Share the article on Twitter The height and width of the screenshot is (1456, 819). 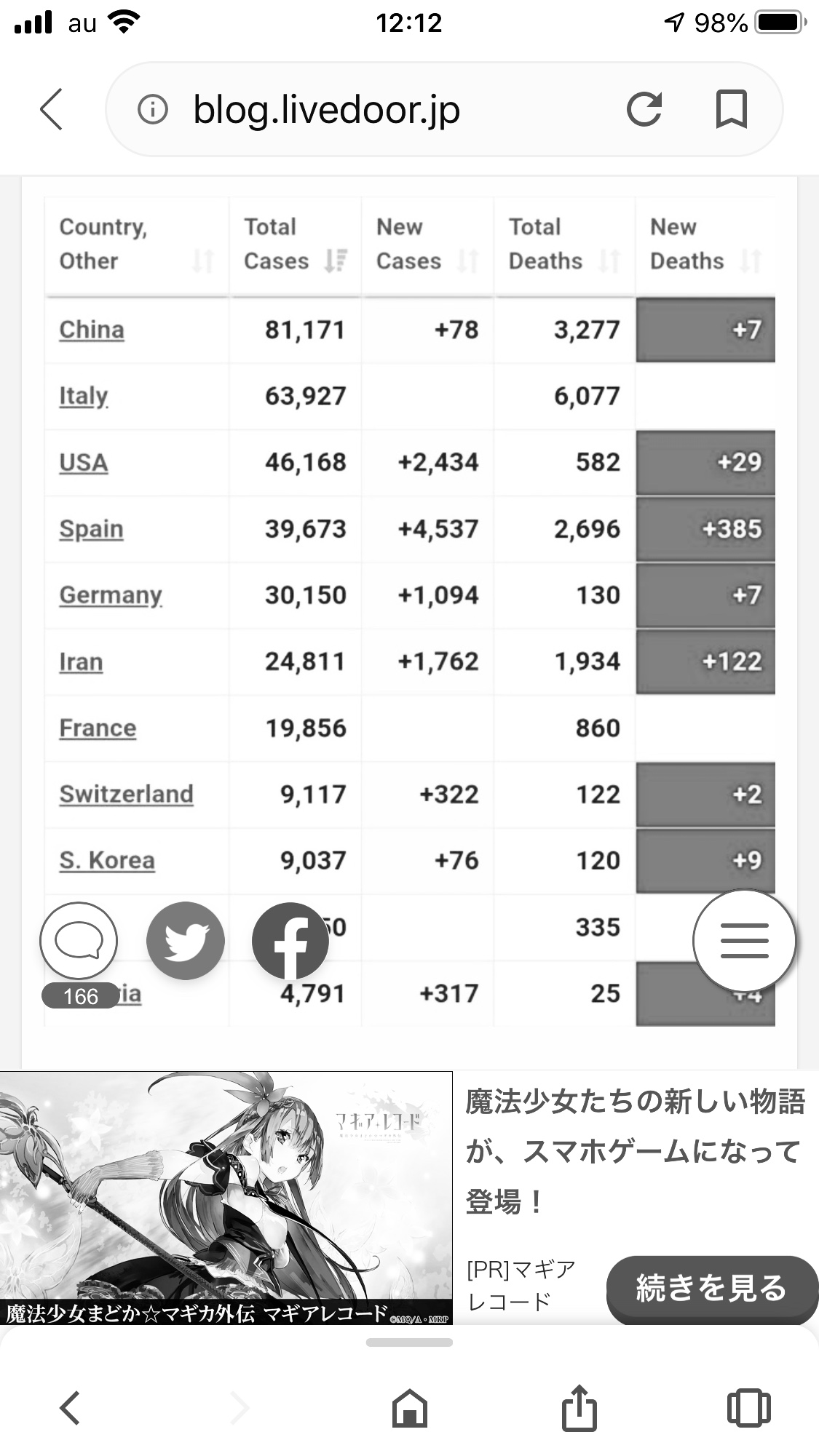click(x=185, y=941)
